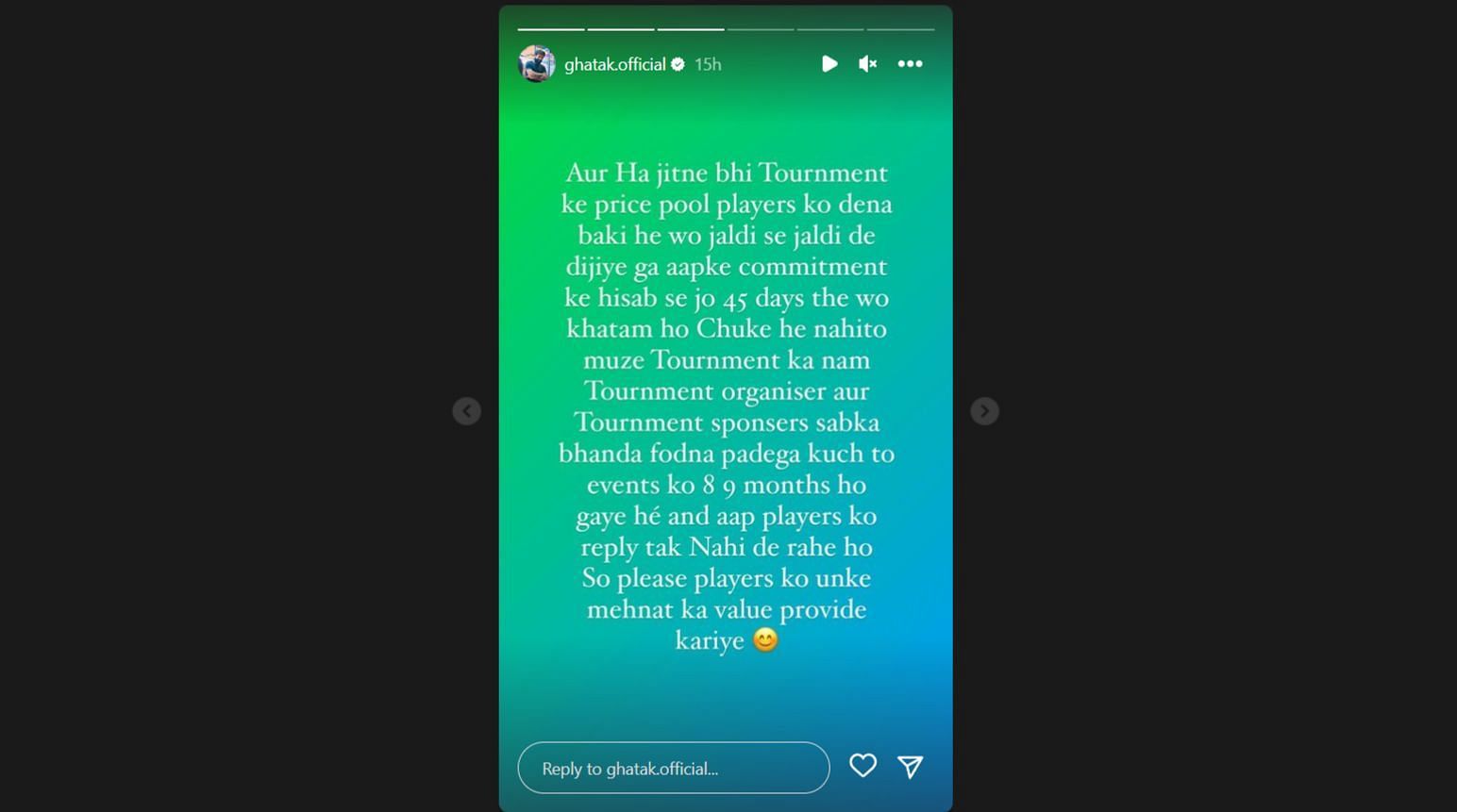Image resolution: width=1457 pixels, height=812 pixels.
Task: Open the ghatak.official username link
Action: (614, 64)
